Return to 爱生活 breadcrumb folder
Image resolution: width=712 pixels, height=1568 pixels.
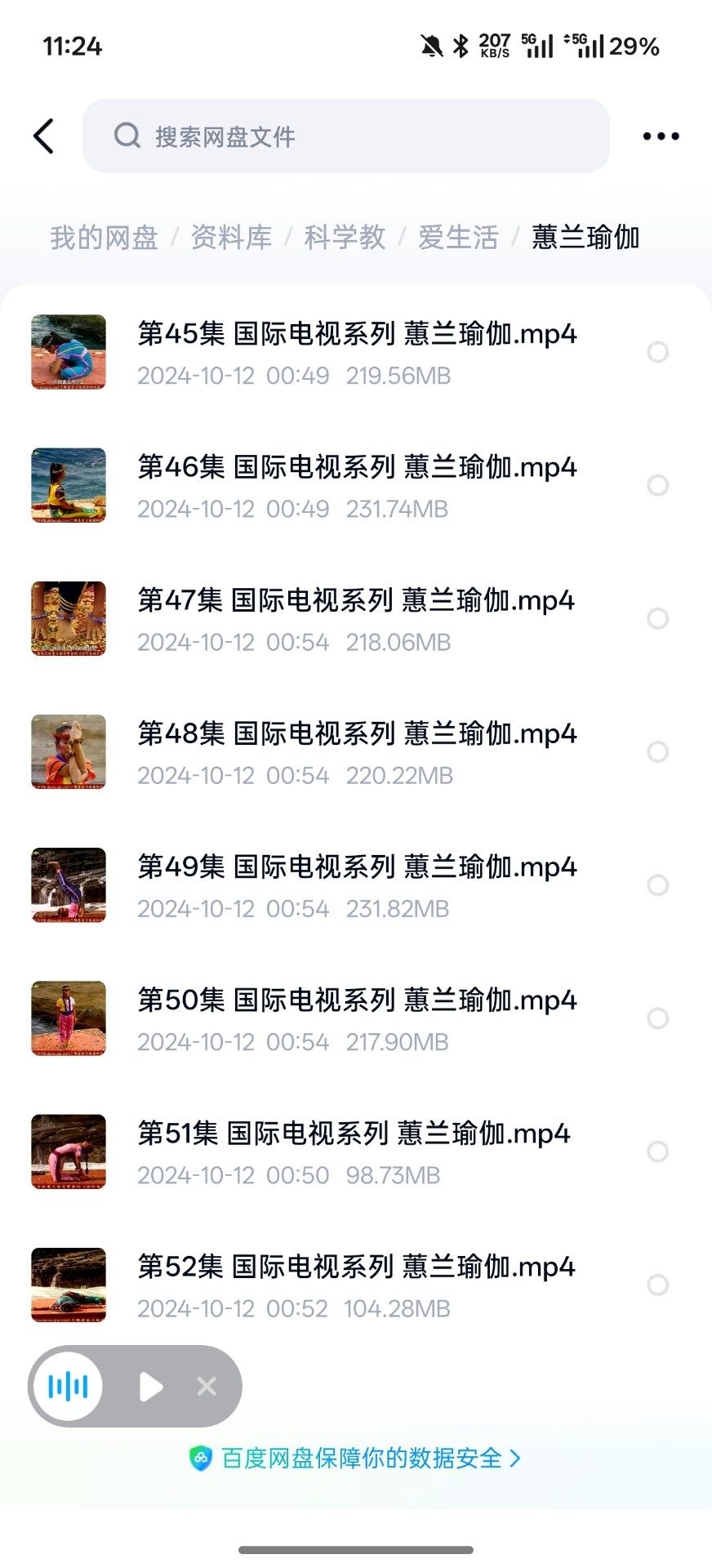(x=458, y=238)
